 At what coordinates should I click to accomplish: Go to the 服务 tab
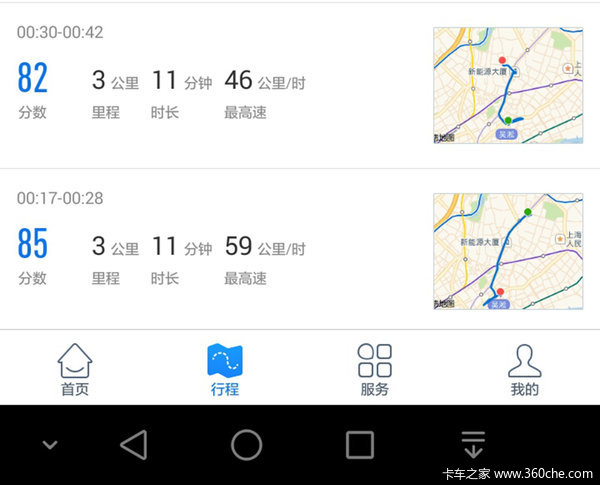(x=375, y=369)
